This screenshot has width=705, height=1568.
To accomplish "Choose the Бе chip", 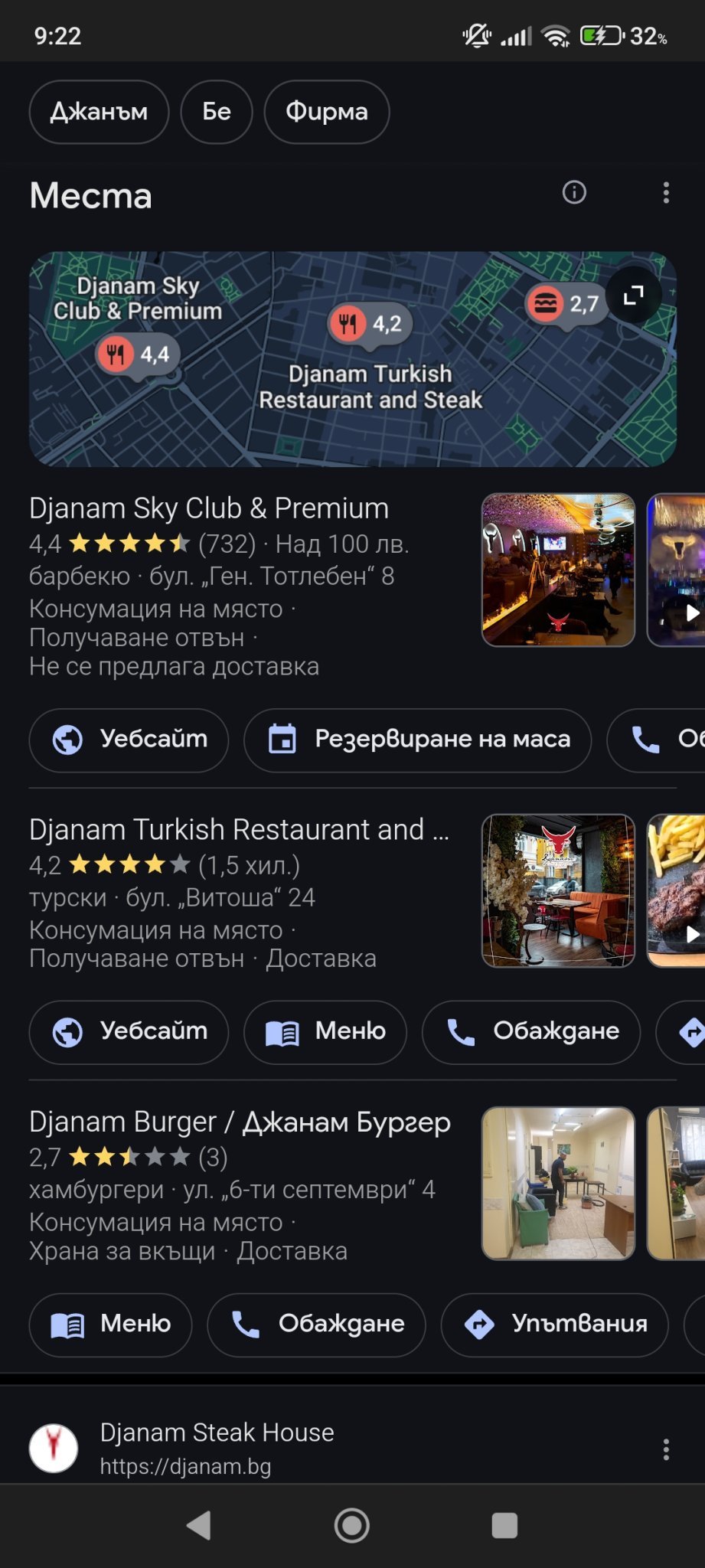I will 217,112.
